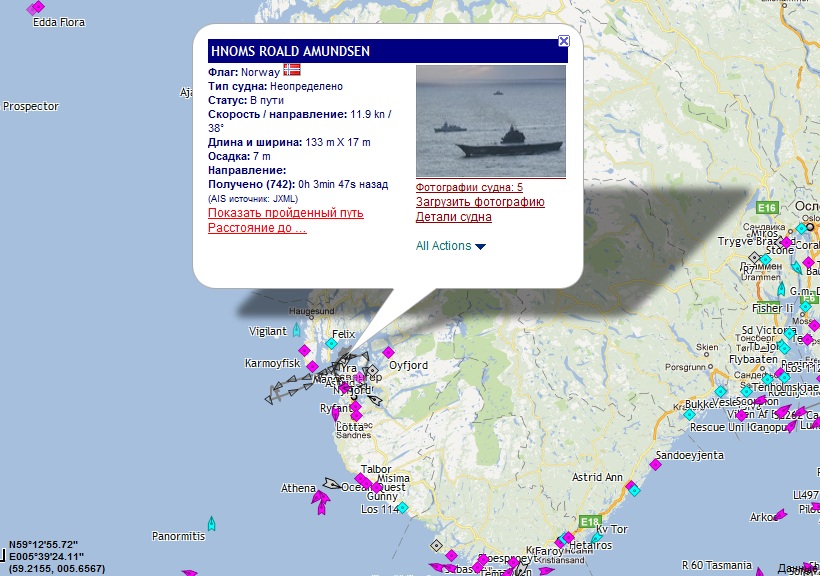This screenshot has width=820, height=576.
Task: Open the 'Расстояние до …' link
Action: [x=257, y=228]
